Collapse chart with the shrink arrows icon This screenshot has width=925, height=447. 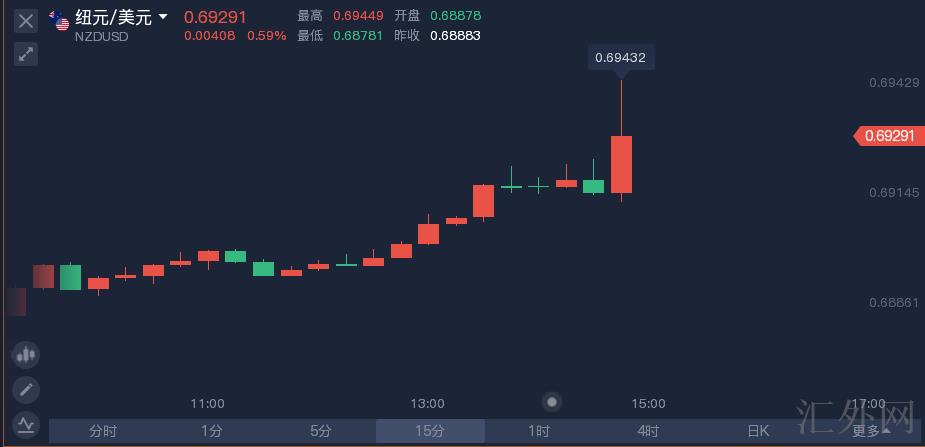[x=26, y=54]
